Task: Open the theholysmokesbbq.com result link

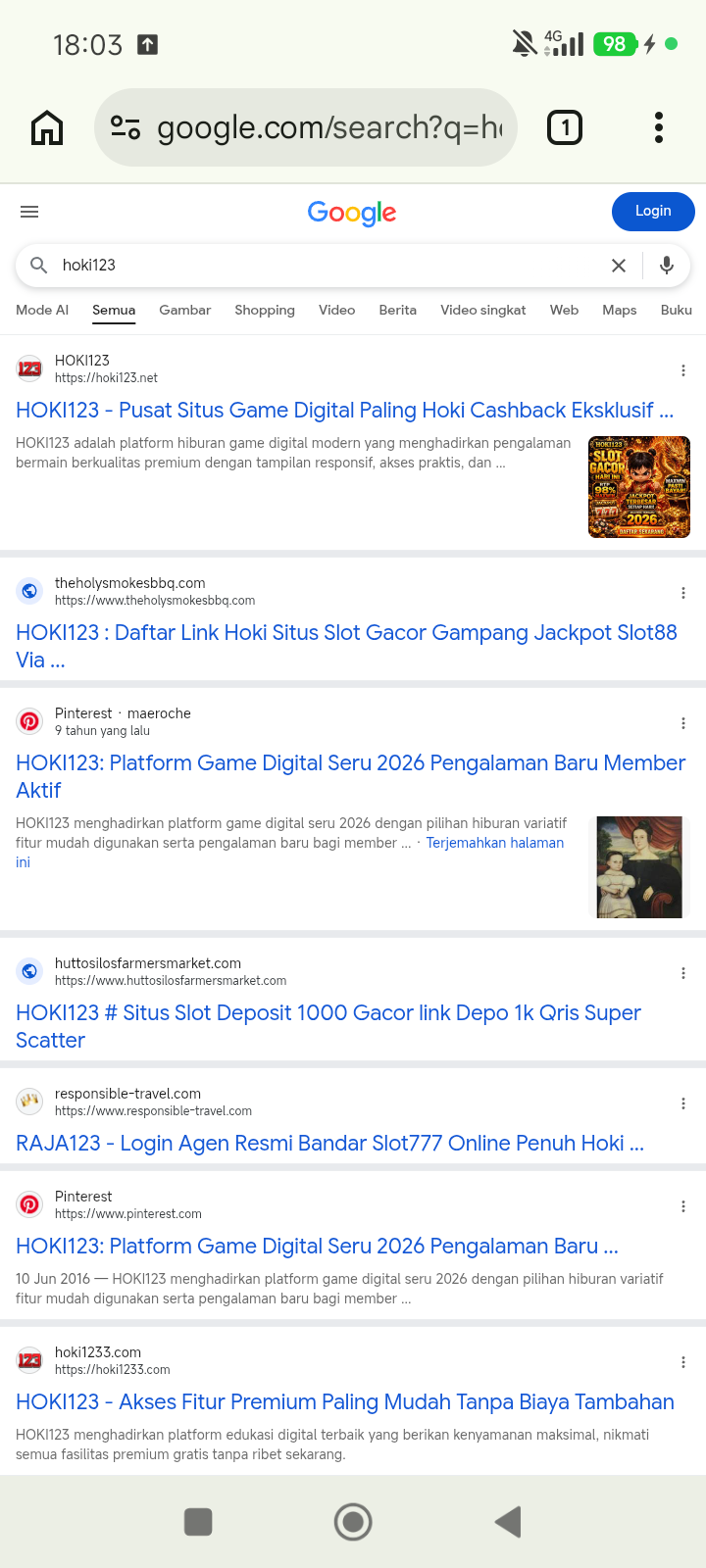Action: [x=346, y=646]
